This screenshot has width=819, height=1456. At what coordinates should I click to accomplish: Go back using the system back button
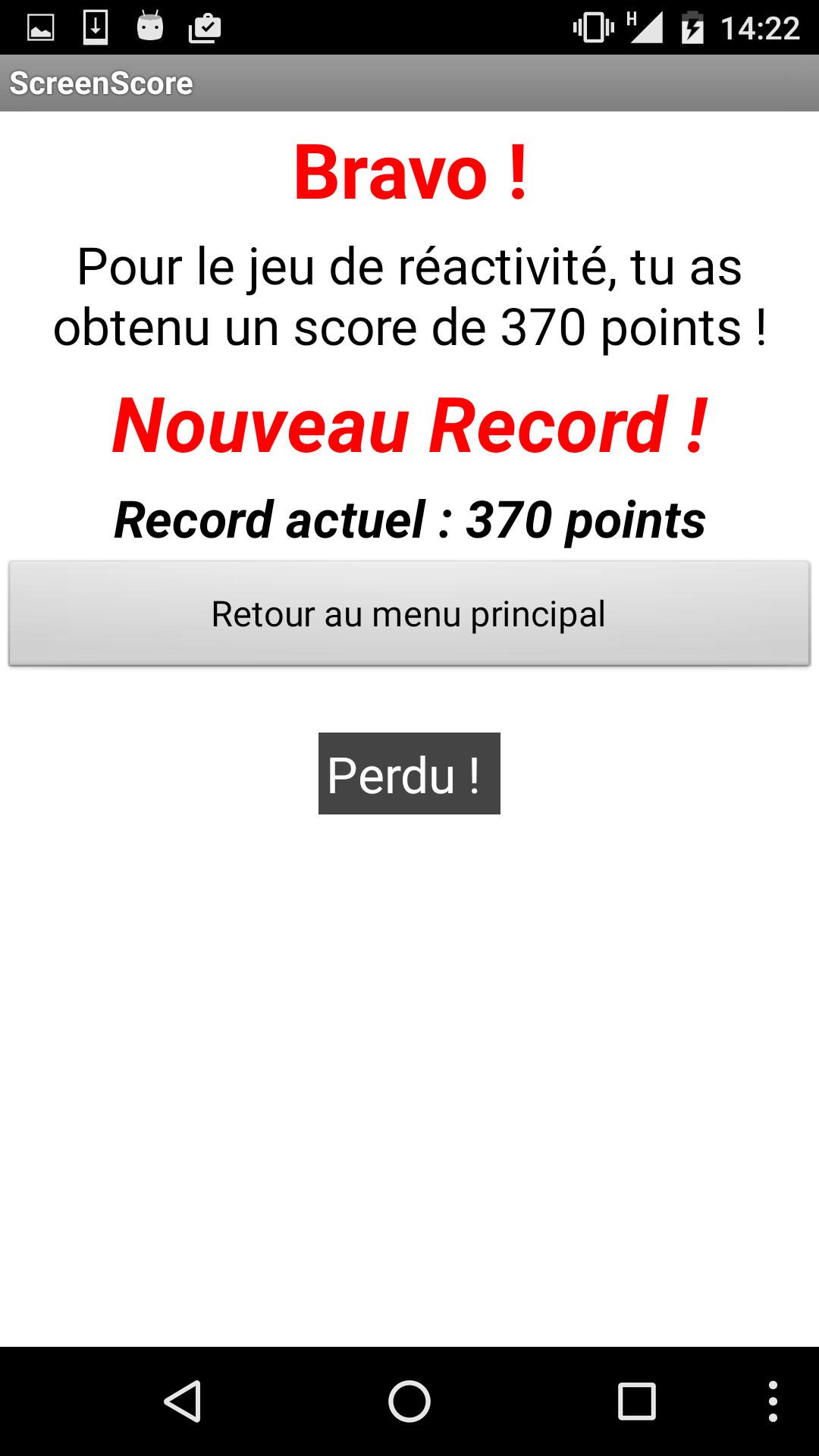click(182, 1401)
